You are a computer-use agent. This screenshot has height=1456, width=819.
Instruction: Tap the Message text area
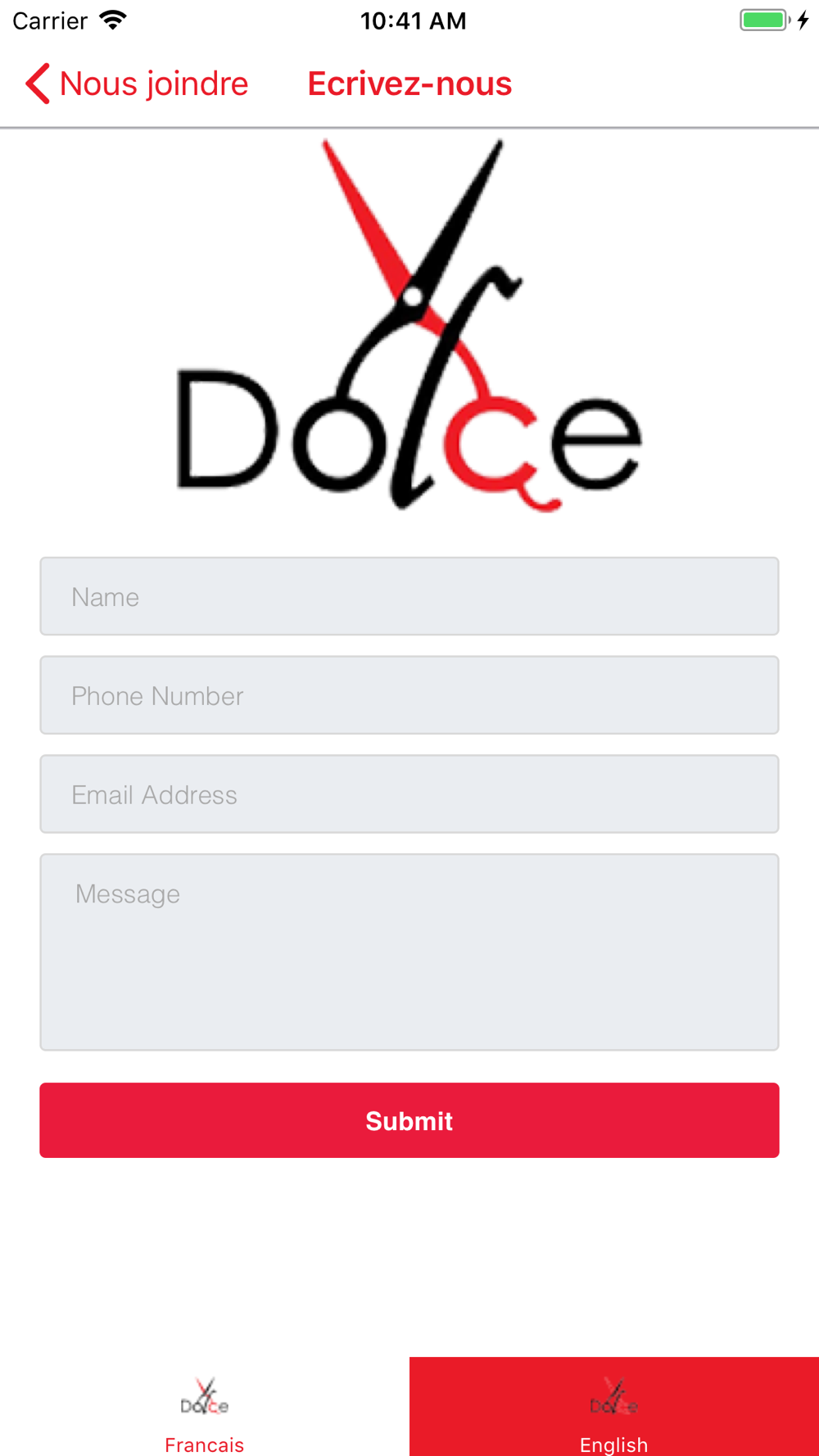(409, 952)
